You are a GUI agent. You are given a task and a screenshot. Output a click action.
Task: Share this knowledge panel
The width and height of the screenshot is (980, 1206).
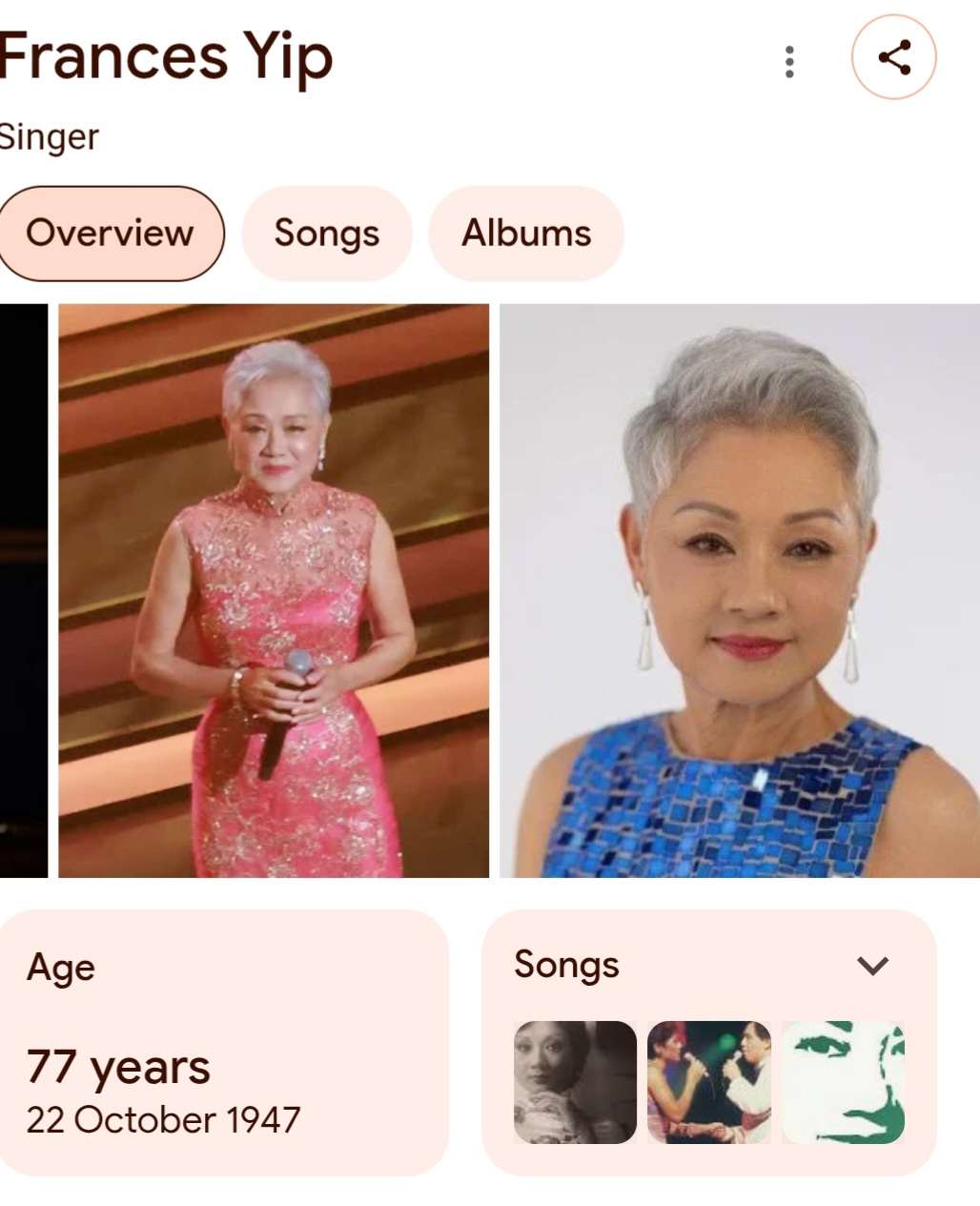[x=893, y=57]
